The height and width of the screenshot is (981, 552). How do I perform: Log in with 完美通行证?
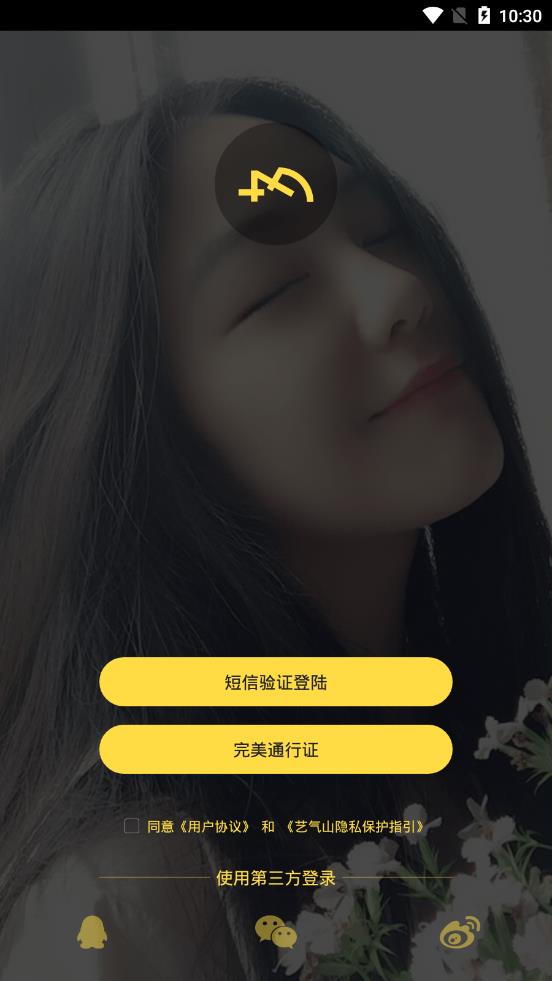click(275, 750)
